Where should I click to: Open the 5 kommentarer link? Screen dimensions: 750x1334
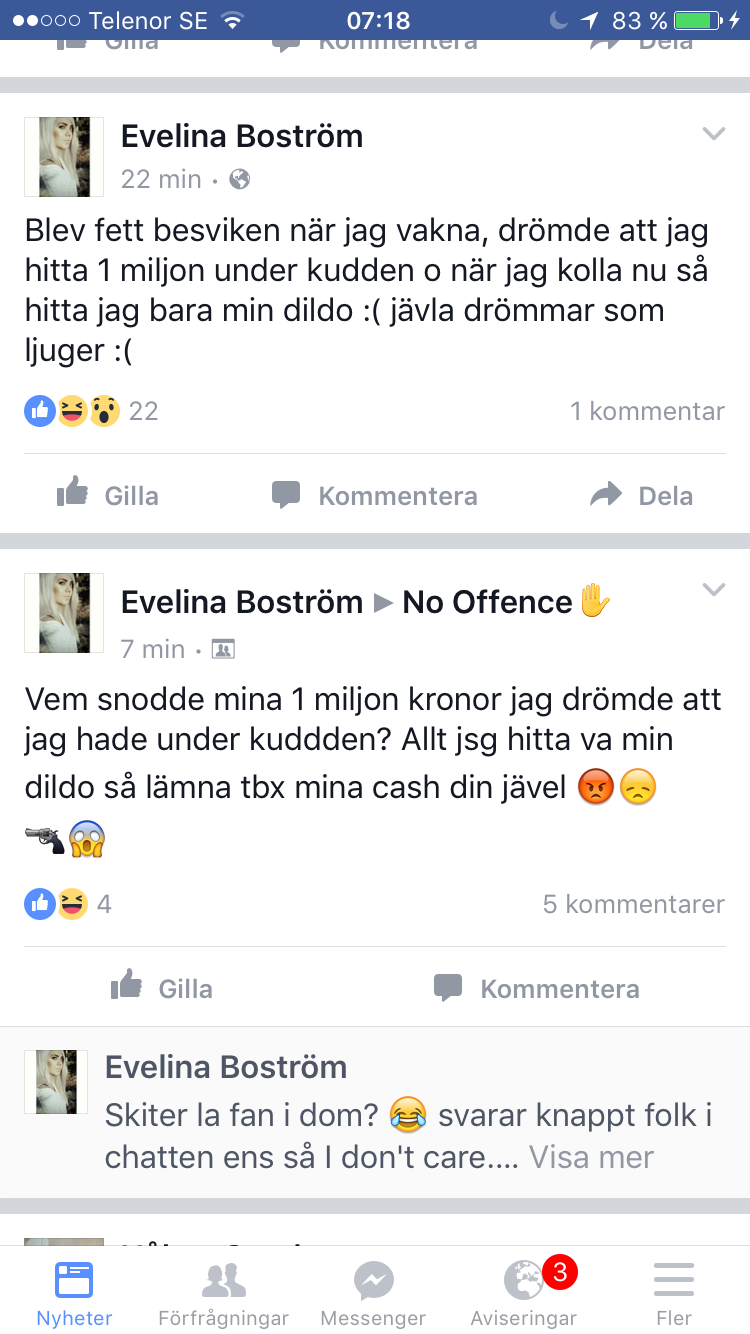click(x=633, y=904)
